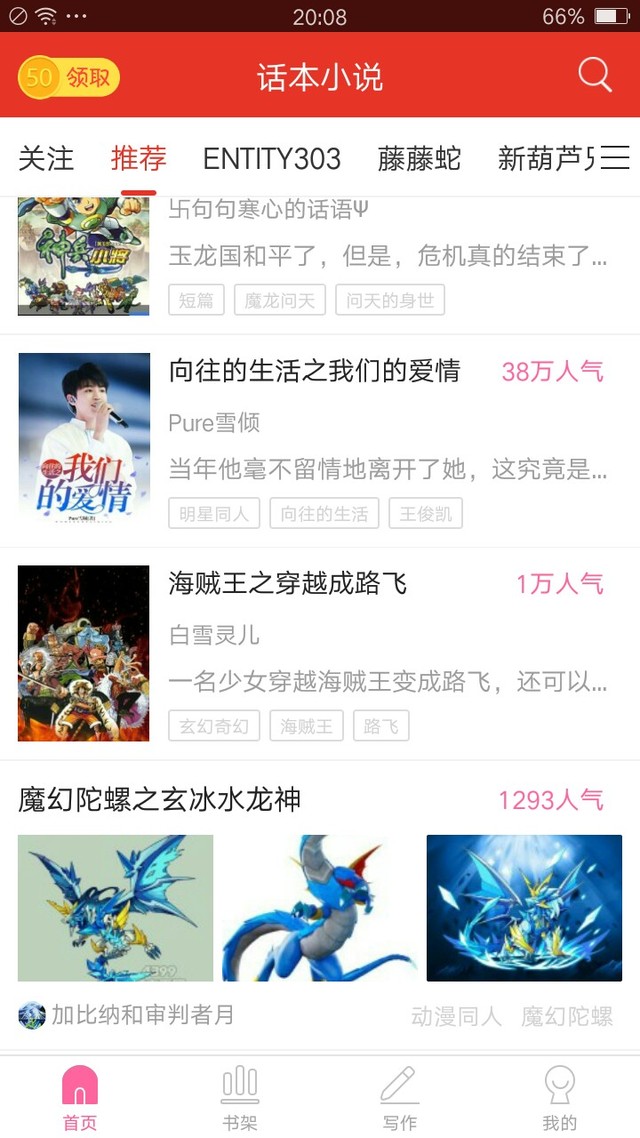Go to the 首页 tab

point(80,1097)
